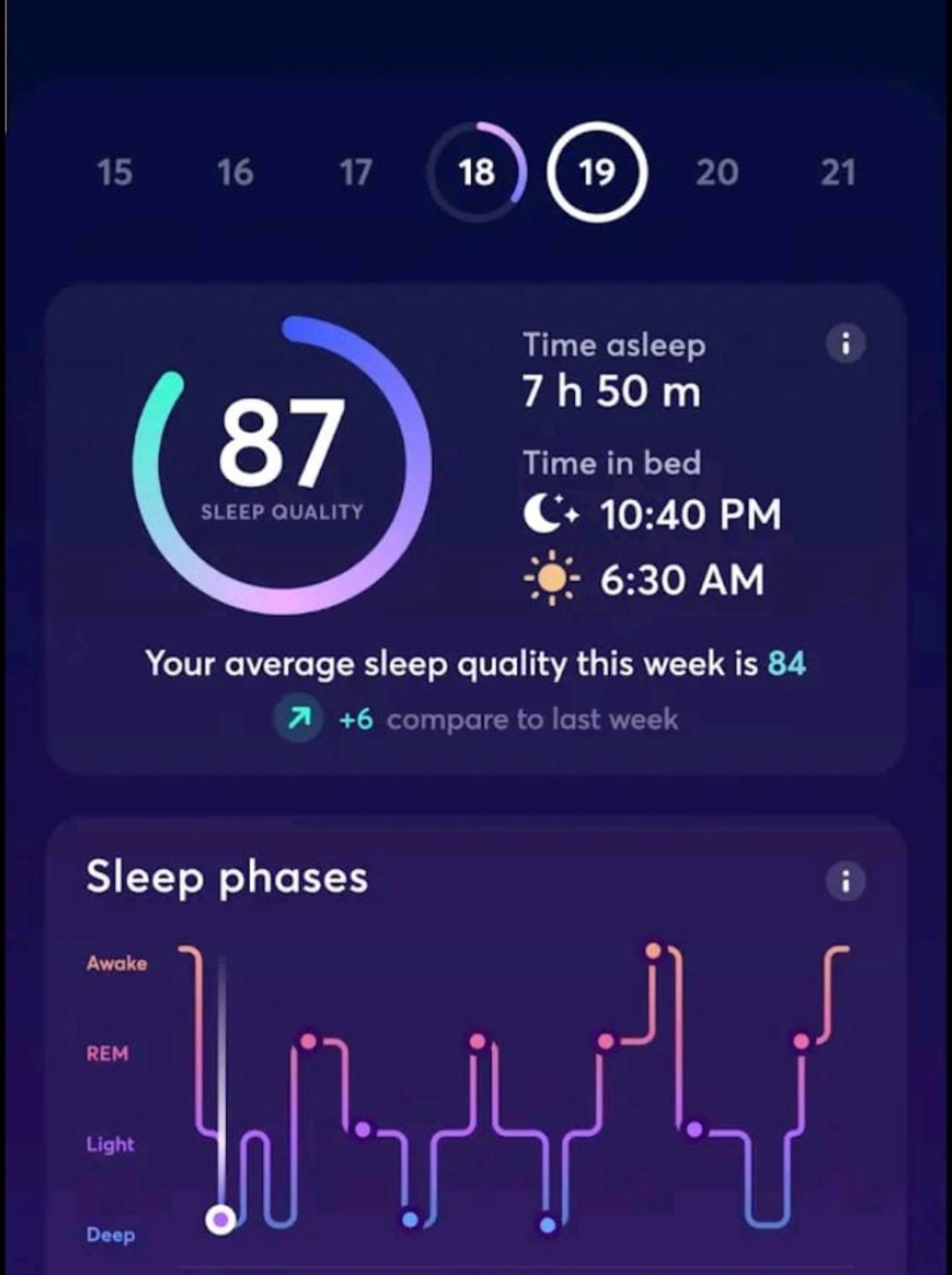The image size is (952, 1275).
Task: Open info icon next to Sleep phases
Action: click(x=845, y=881)
